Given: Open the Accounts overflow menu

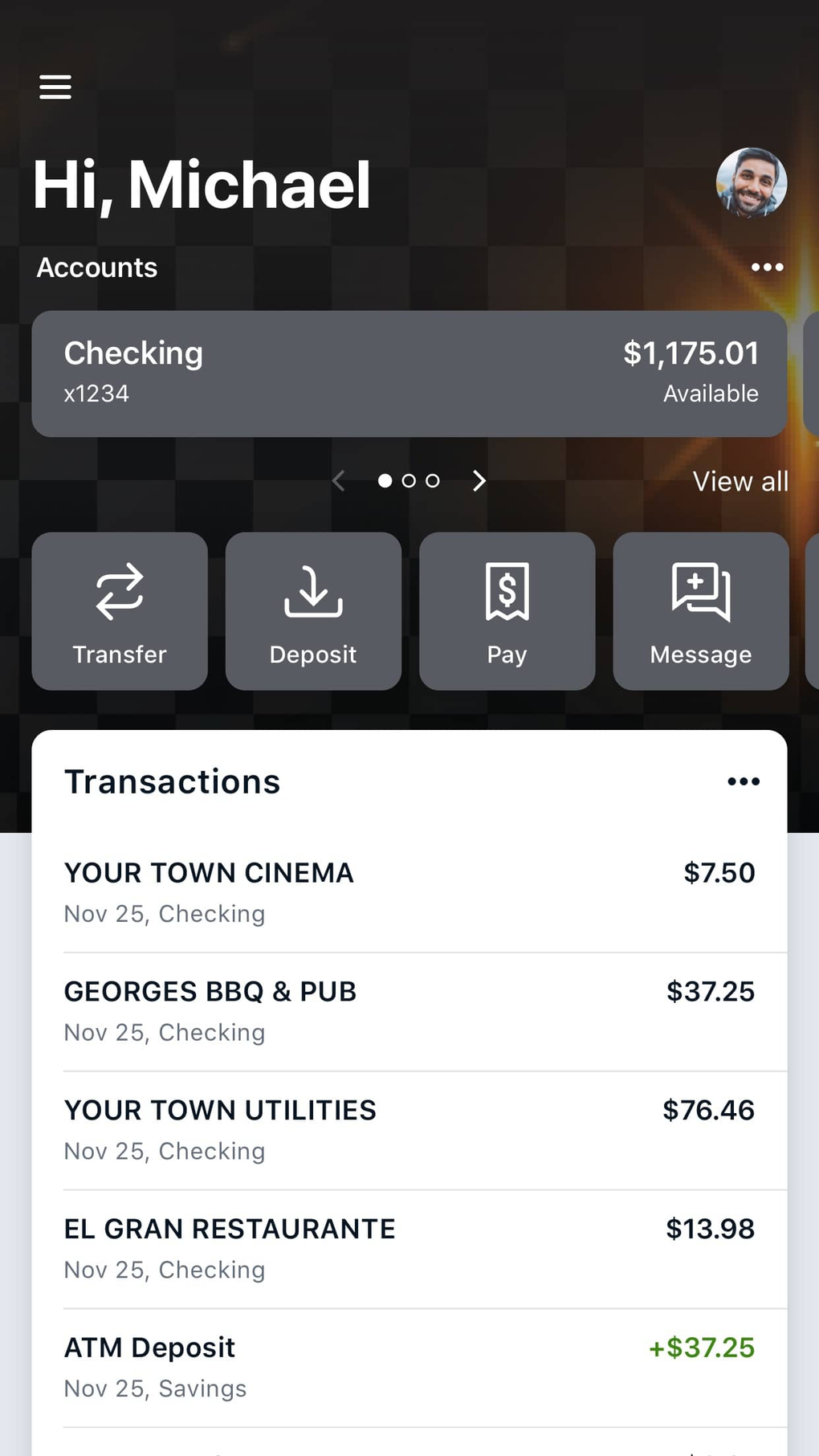Looking at the screenshot, I should [x=767, y=267].
